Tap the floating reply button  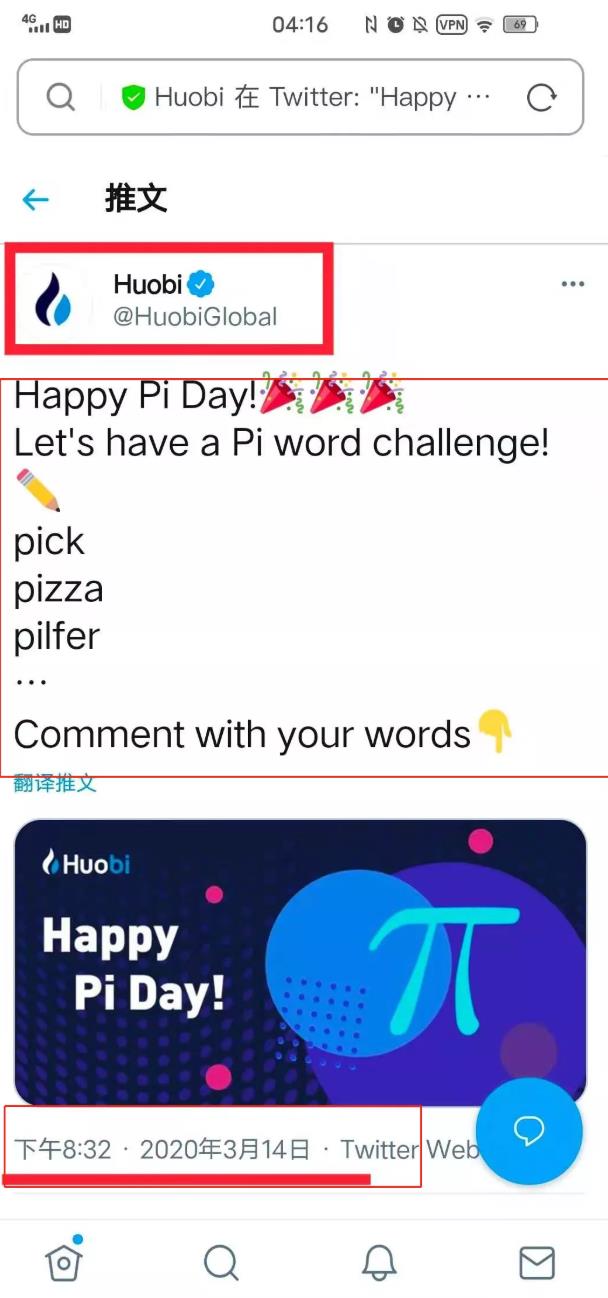(x=528, y=1130)
